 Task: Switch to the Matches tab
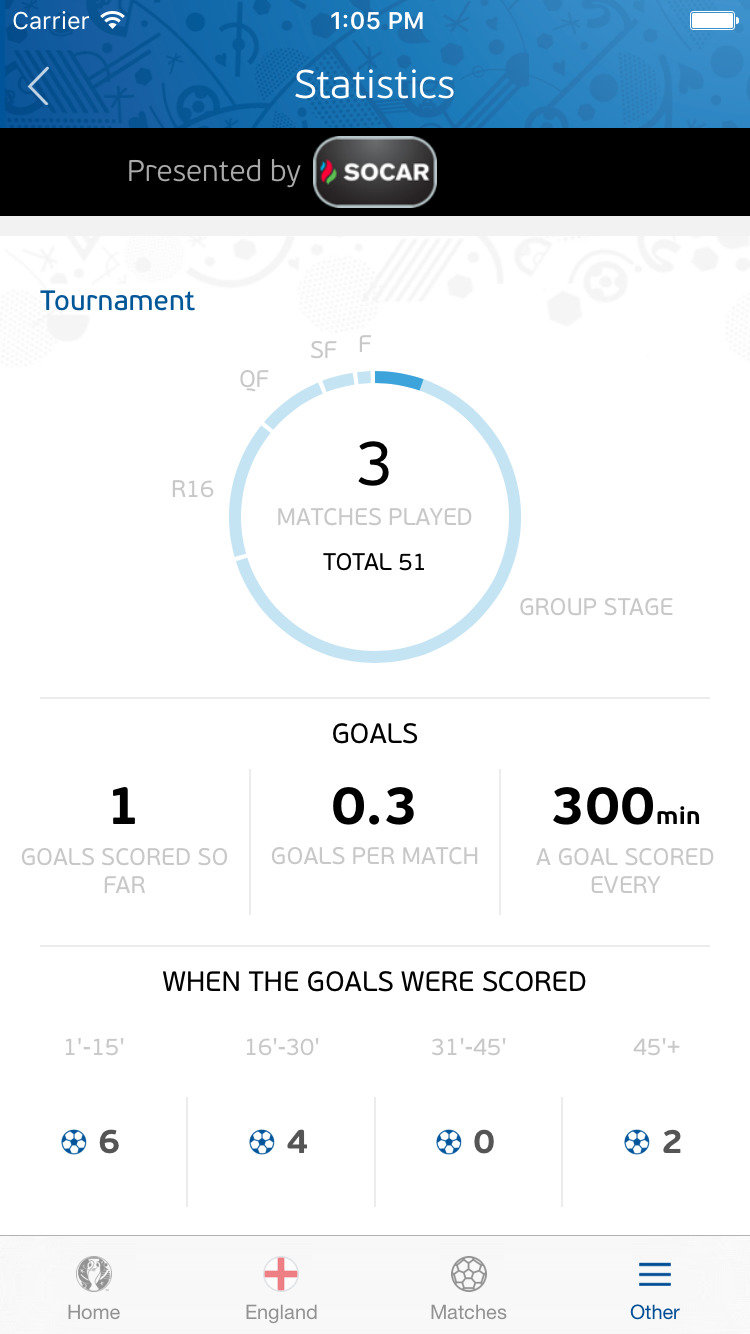(x=468, y=1288)
